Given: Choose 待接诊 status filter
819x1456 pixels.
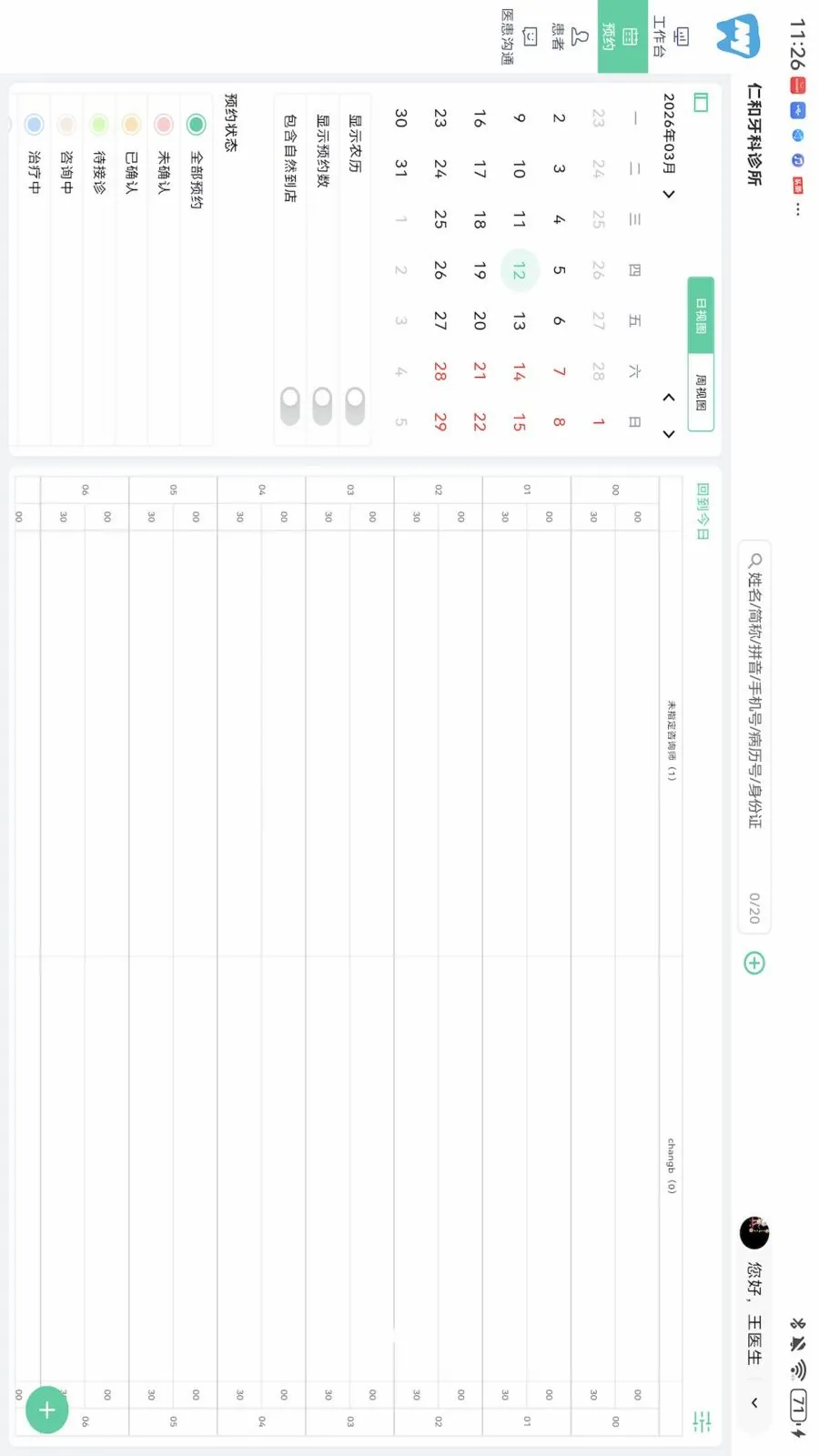Looking at the screenshot, I should 99,155.
